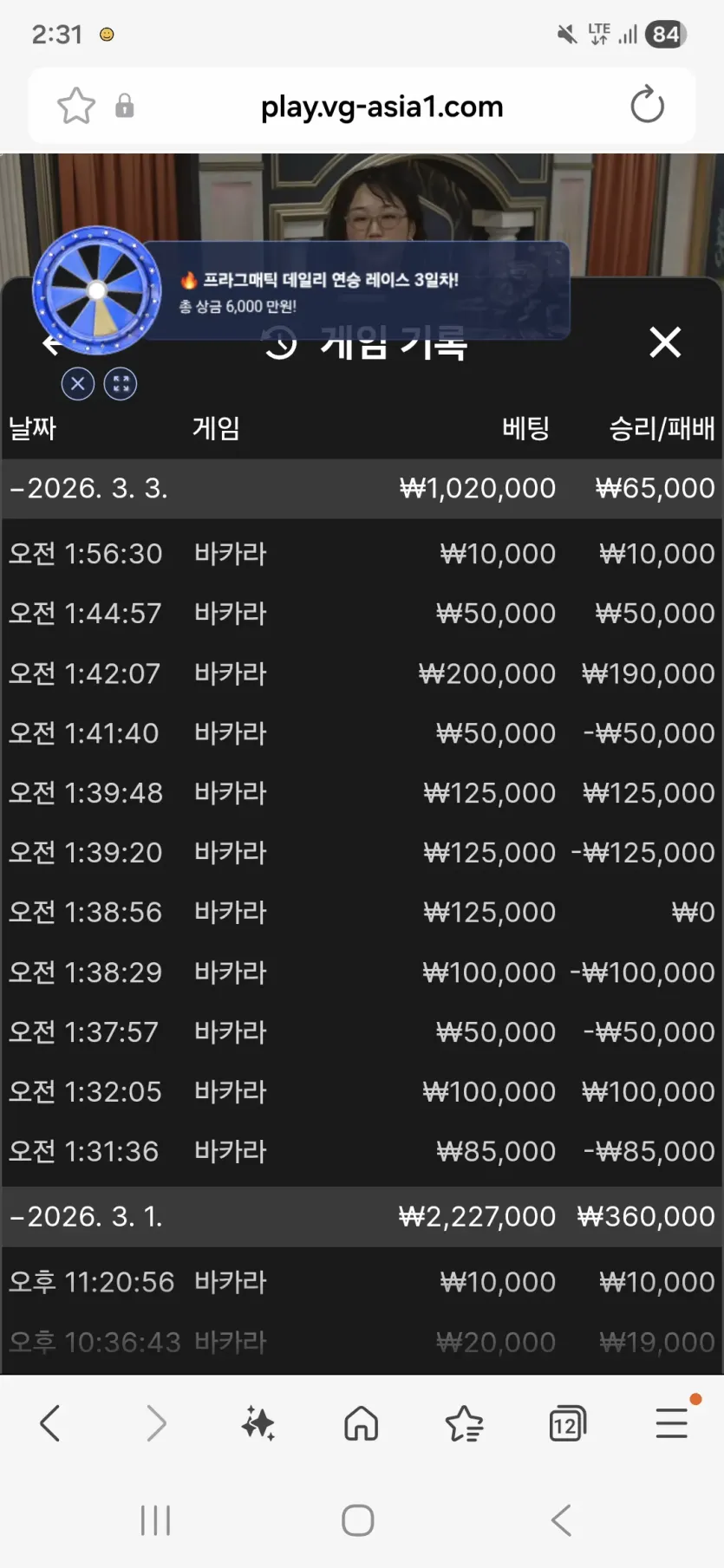Go to the browser home page

362,1423
